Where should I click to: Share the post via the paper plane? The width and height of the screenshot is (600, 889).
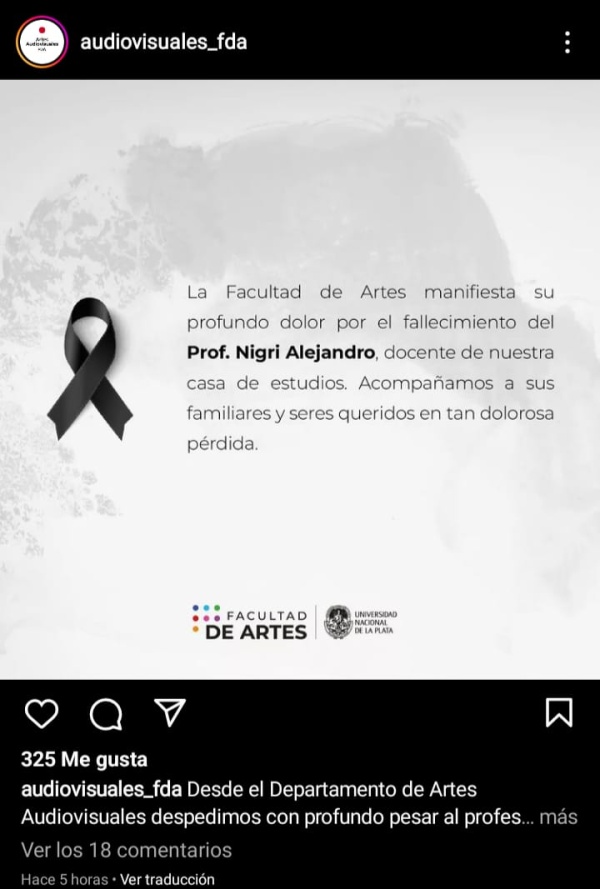tap(170, 711)
